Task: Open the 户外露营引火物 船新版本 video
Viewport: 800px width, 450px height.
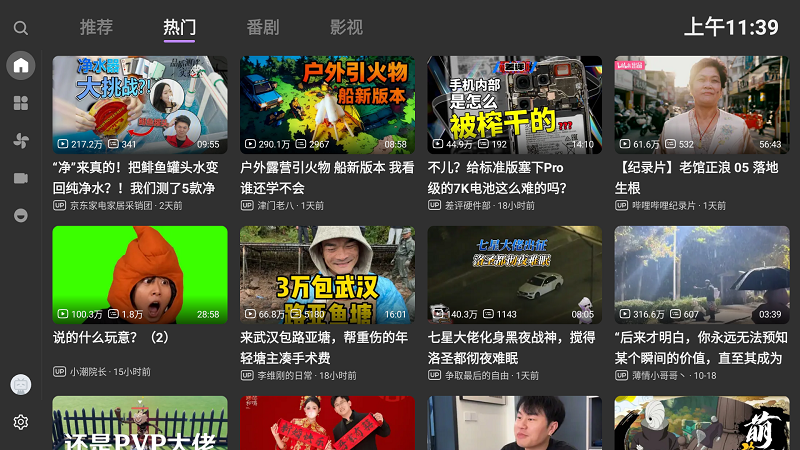Action: (x=327, y=104)
